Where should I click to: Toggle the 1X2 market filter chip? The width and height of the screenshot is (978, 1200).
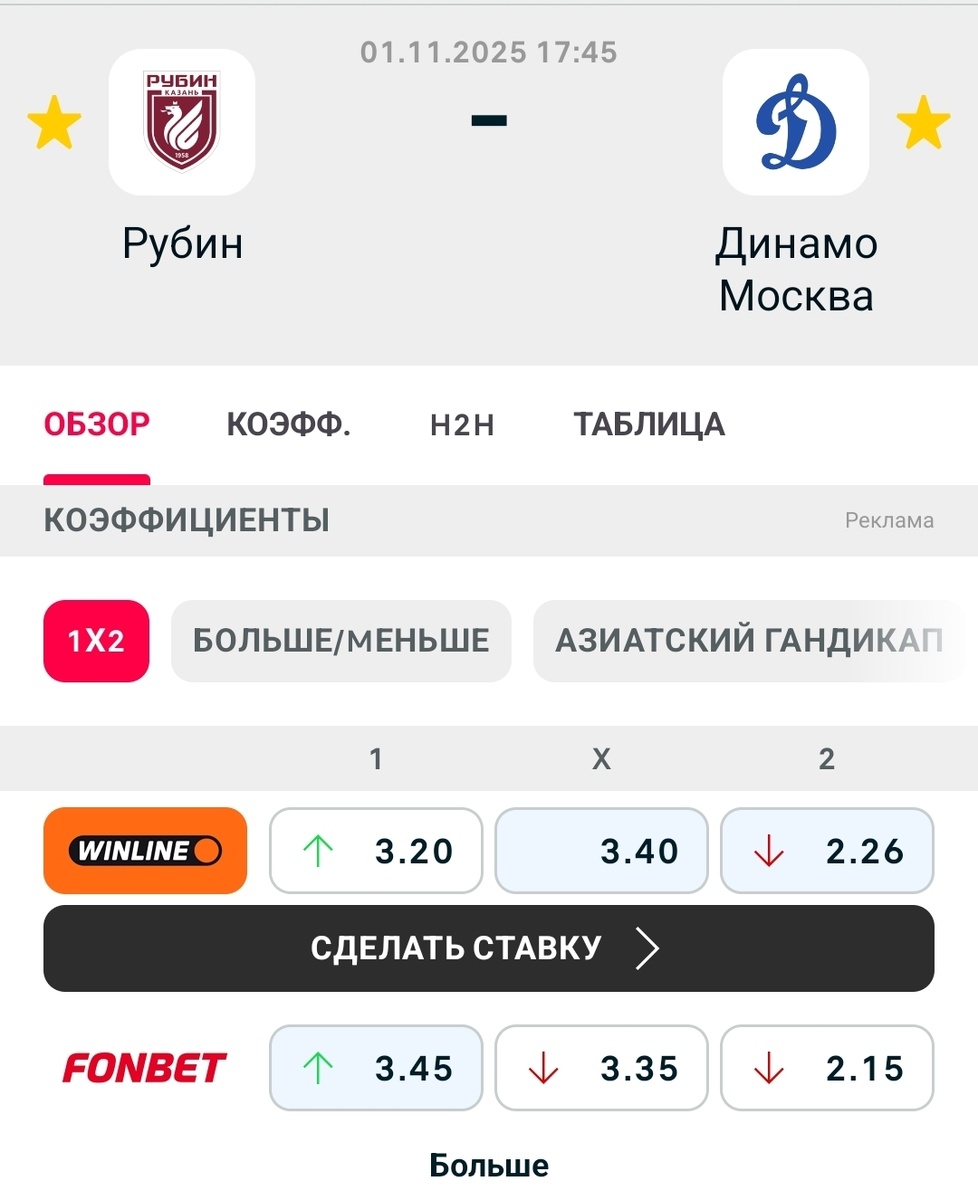pos(96,641)
